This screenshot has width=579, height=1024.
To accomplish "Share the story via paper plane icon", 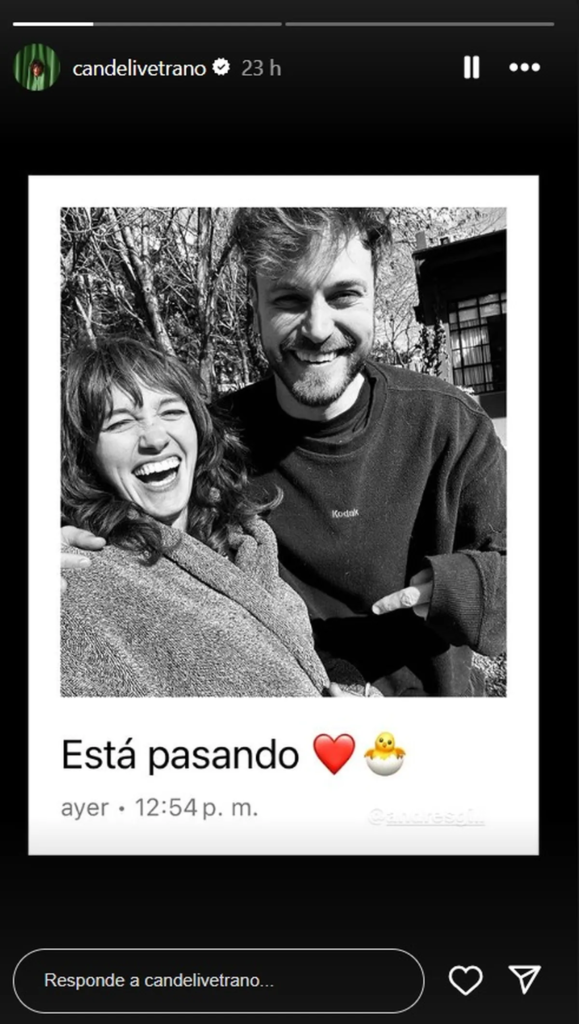I will [525, 980].
